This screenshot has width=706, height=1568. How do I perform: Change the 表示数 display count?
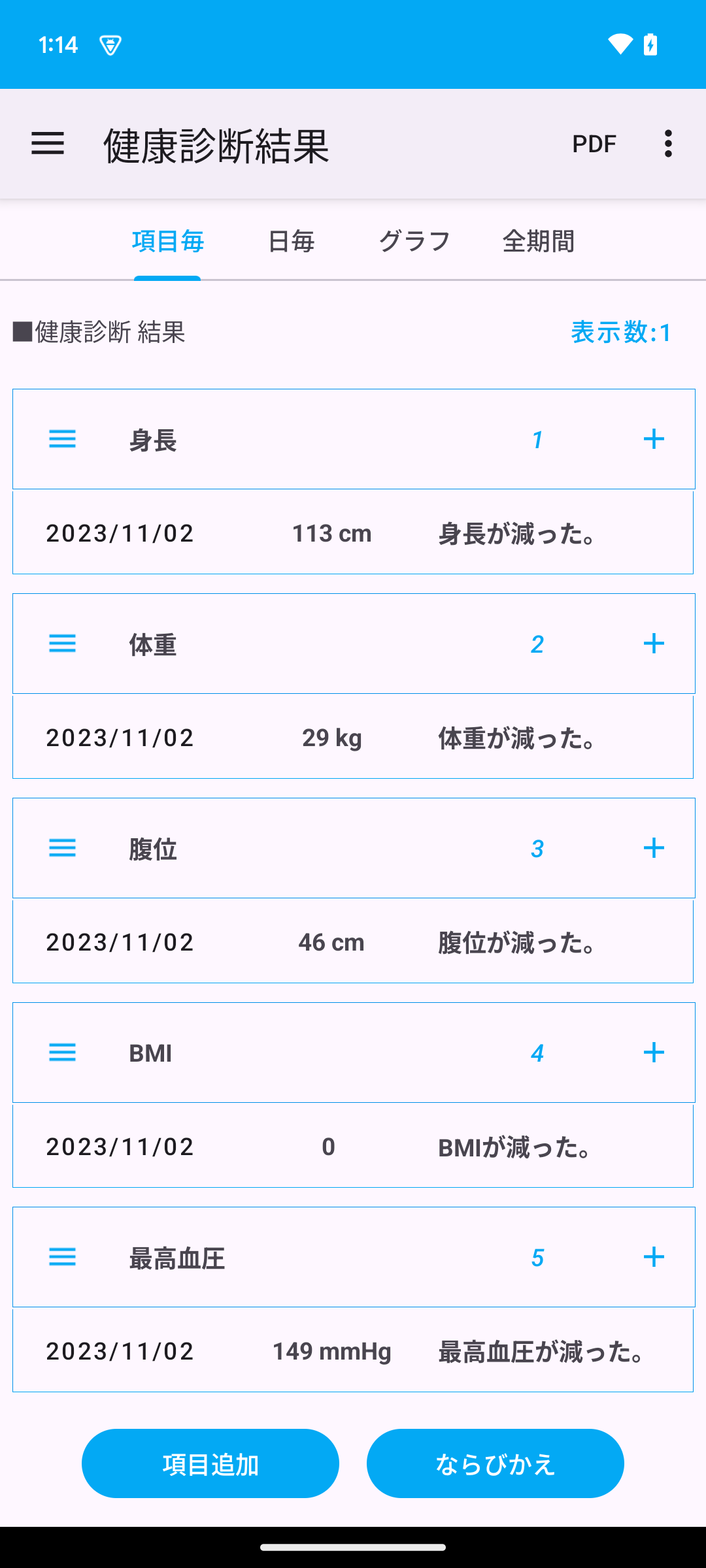point(620,333)
